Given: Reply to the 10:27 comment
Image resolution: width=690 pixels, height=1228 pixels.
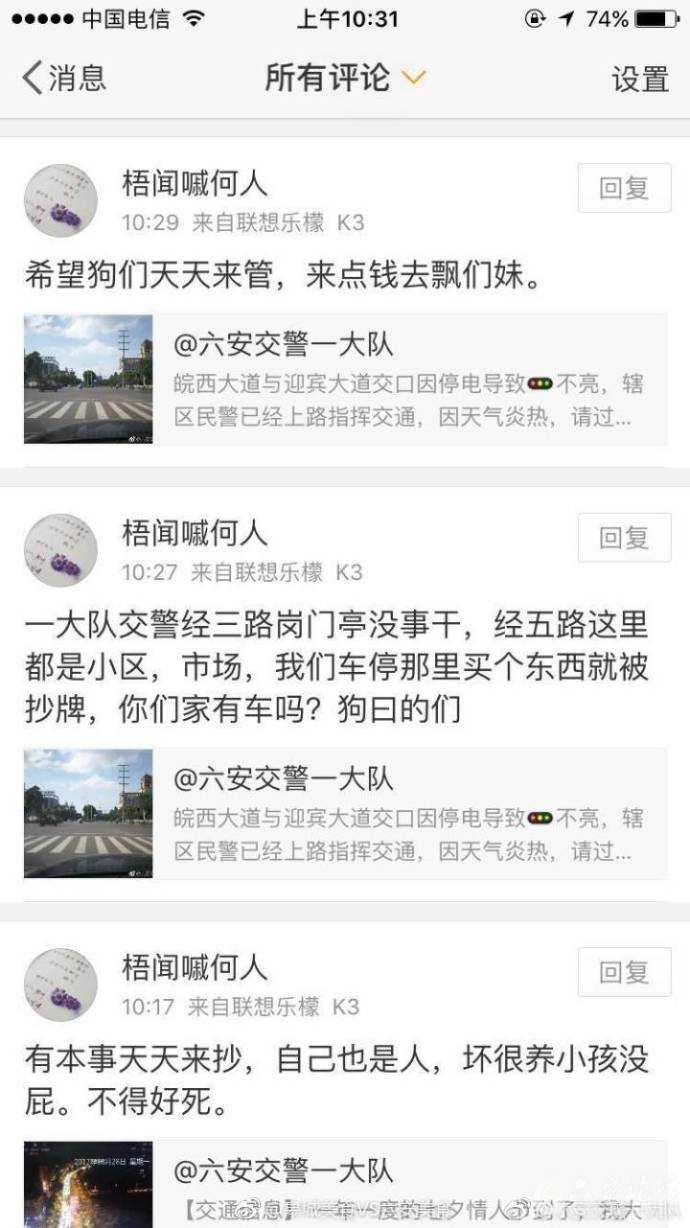Looking at the screenshot, I should tap(624, 537).
